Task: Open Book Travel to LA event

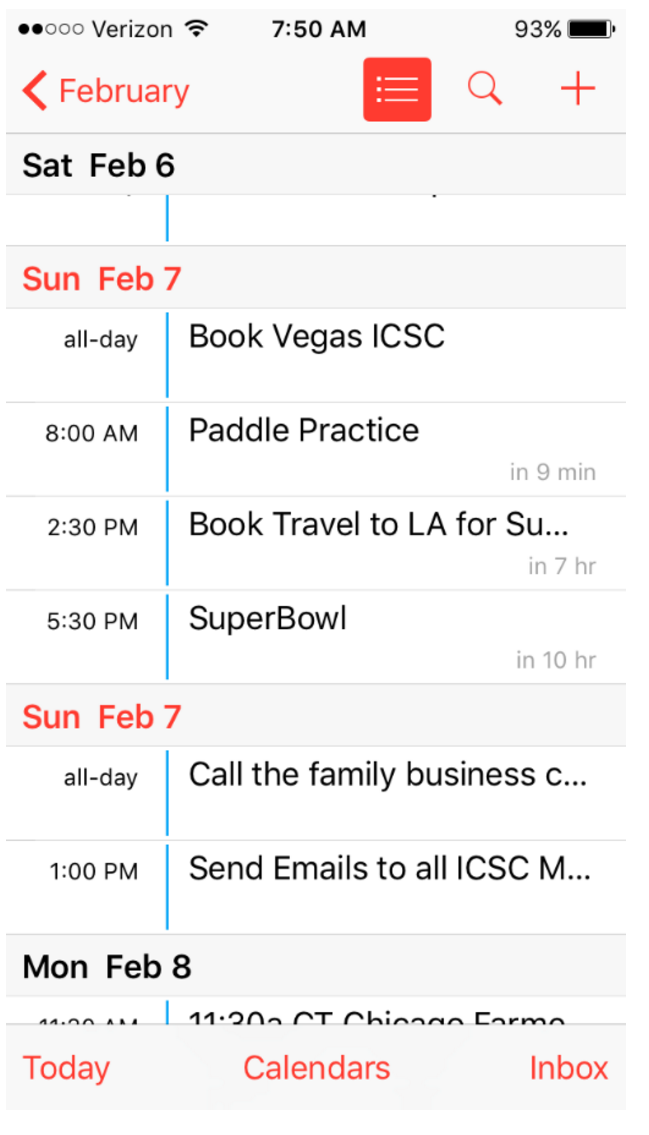Action: [x=315, y=544]
